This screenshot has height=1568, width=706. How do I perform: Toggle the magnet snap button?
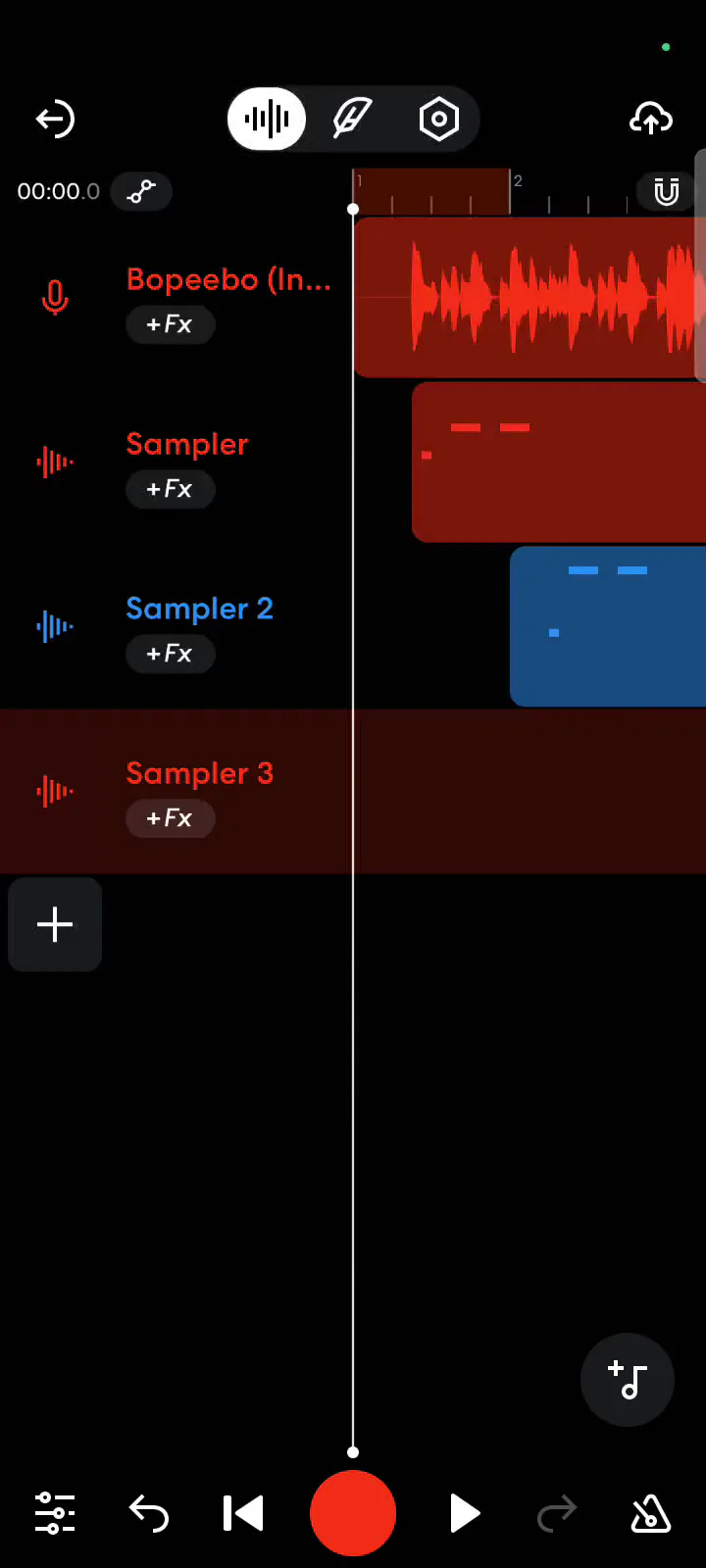point(667,191)
